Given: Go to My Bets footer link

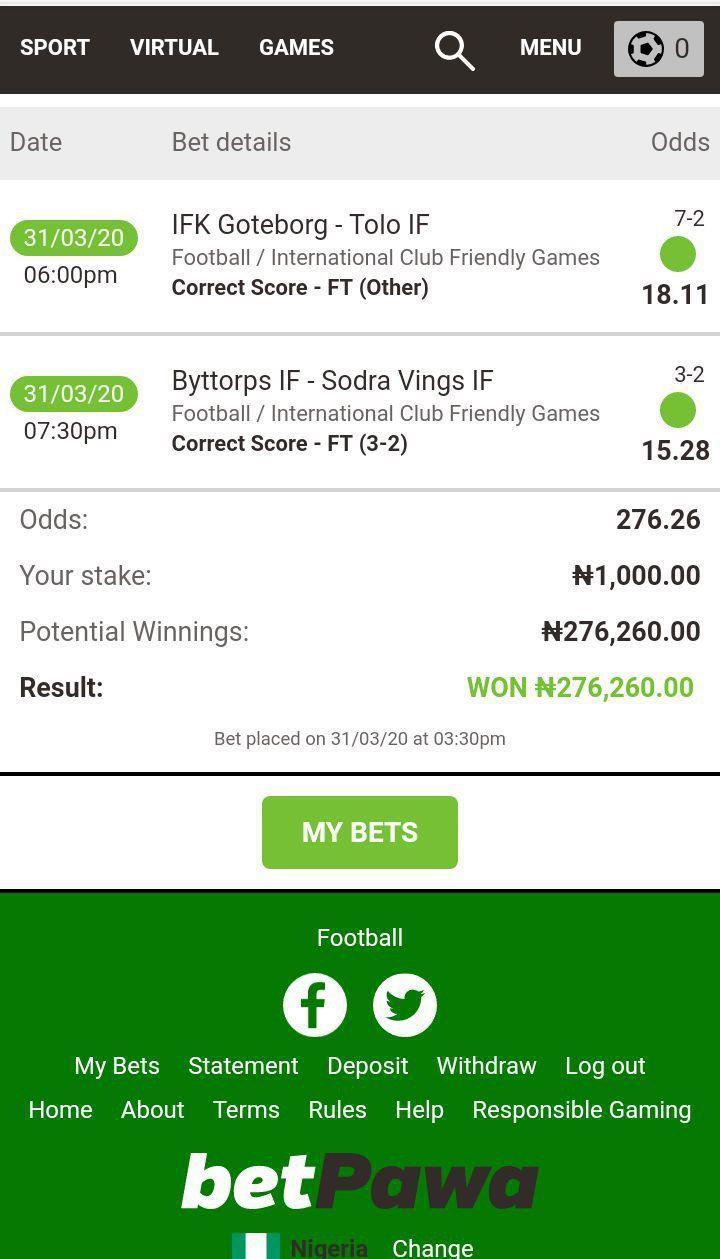Looking at the screenshot, I should (x=117, y=1066).
